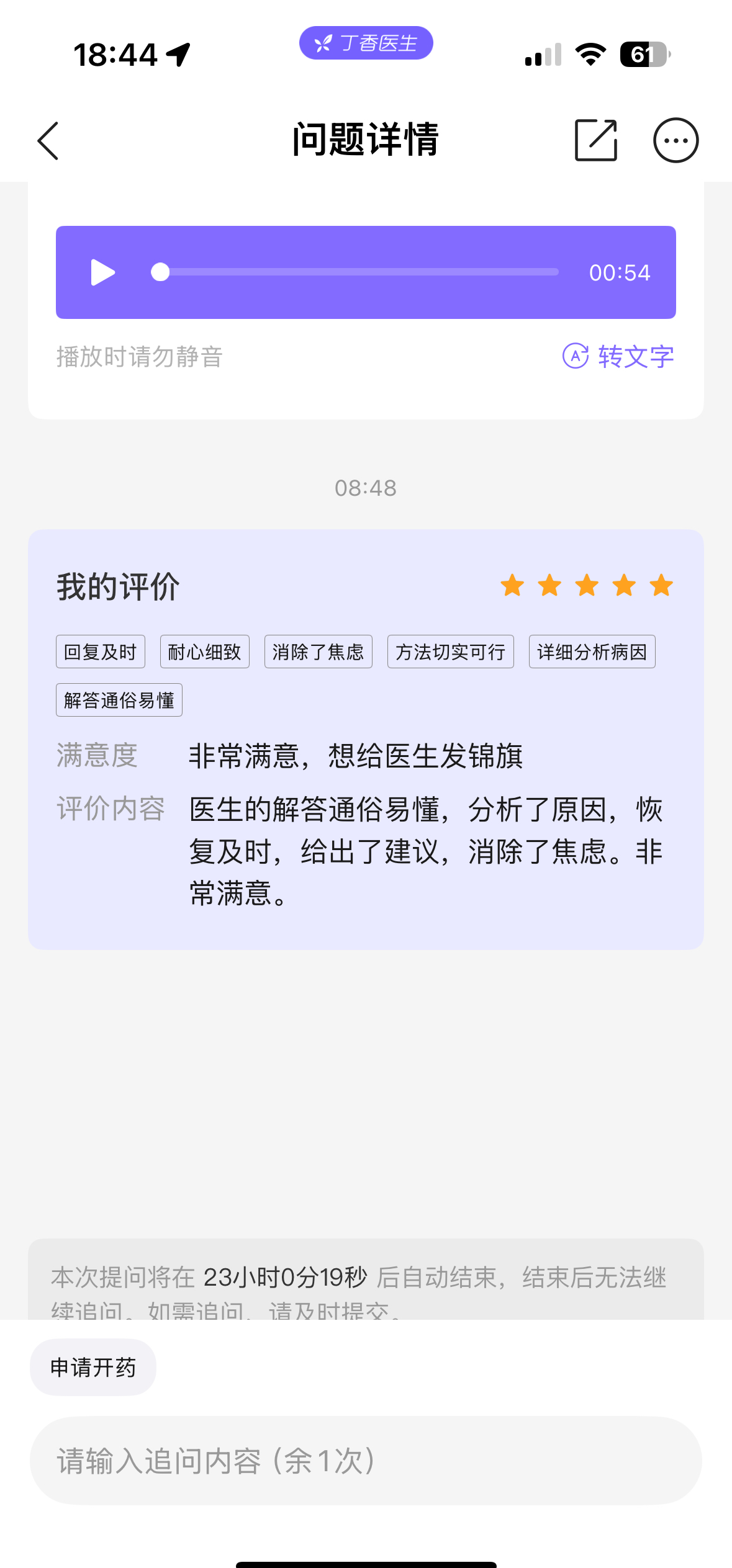Viewport: 732px width, 1568px height.
Task: Open the more options menu
Action: click(x=676, y=140)
